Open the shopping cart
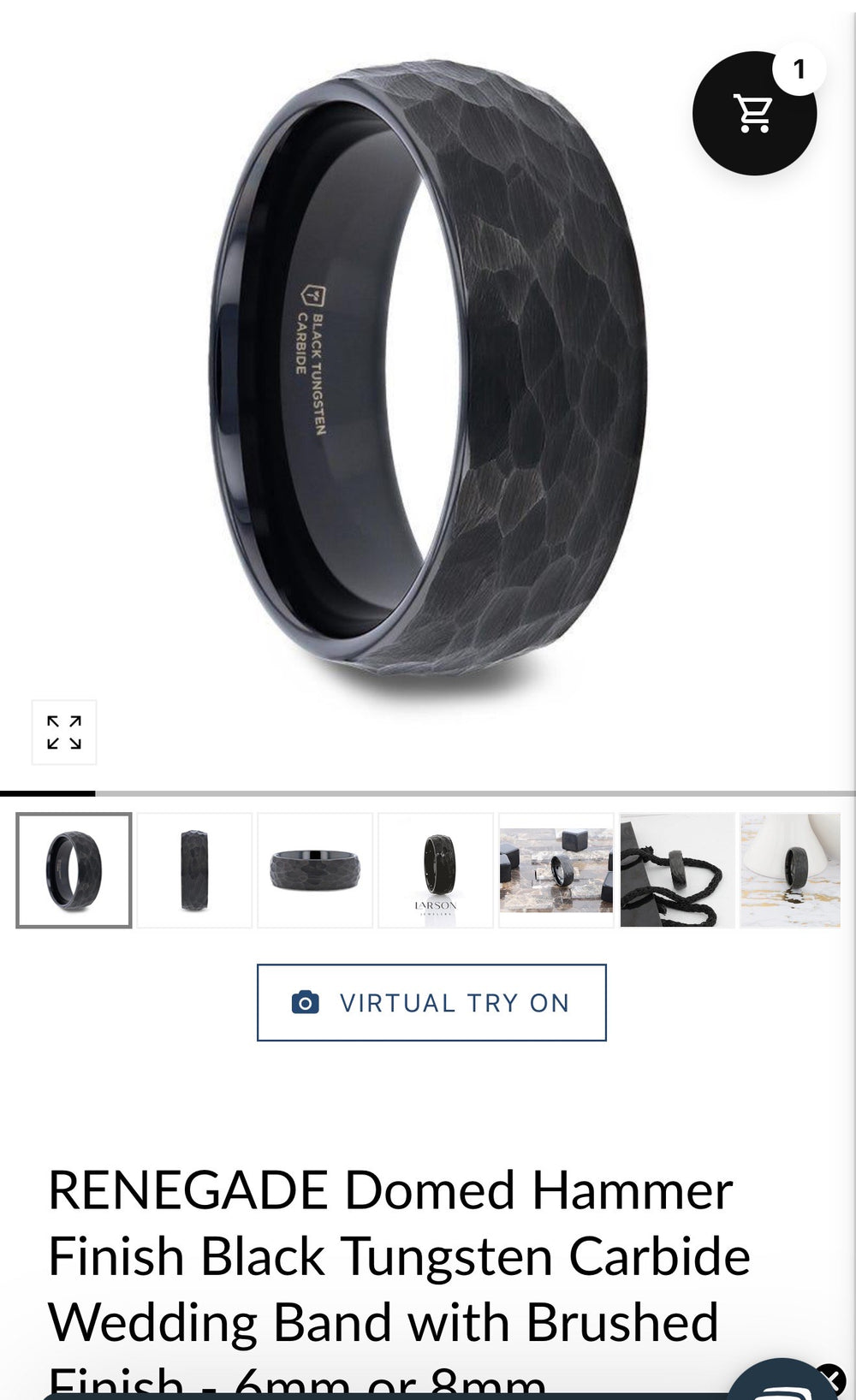Screen dimensions: 856x1400 click(x=754, y=114)
